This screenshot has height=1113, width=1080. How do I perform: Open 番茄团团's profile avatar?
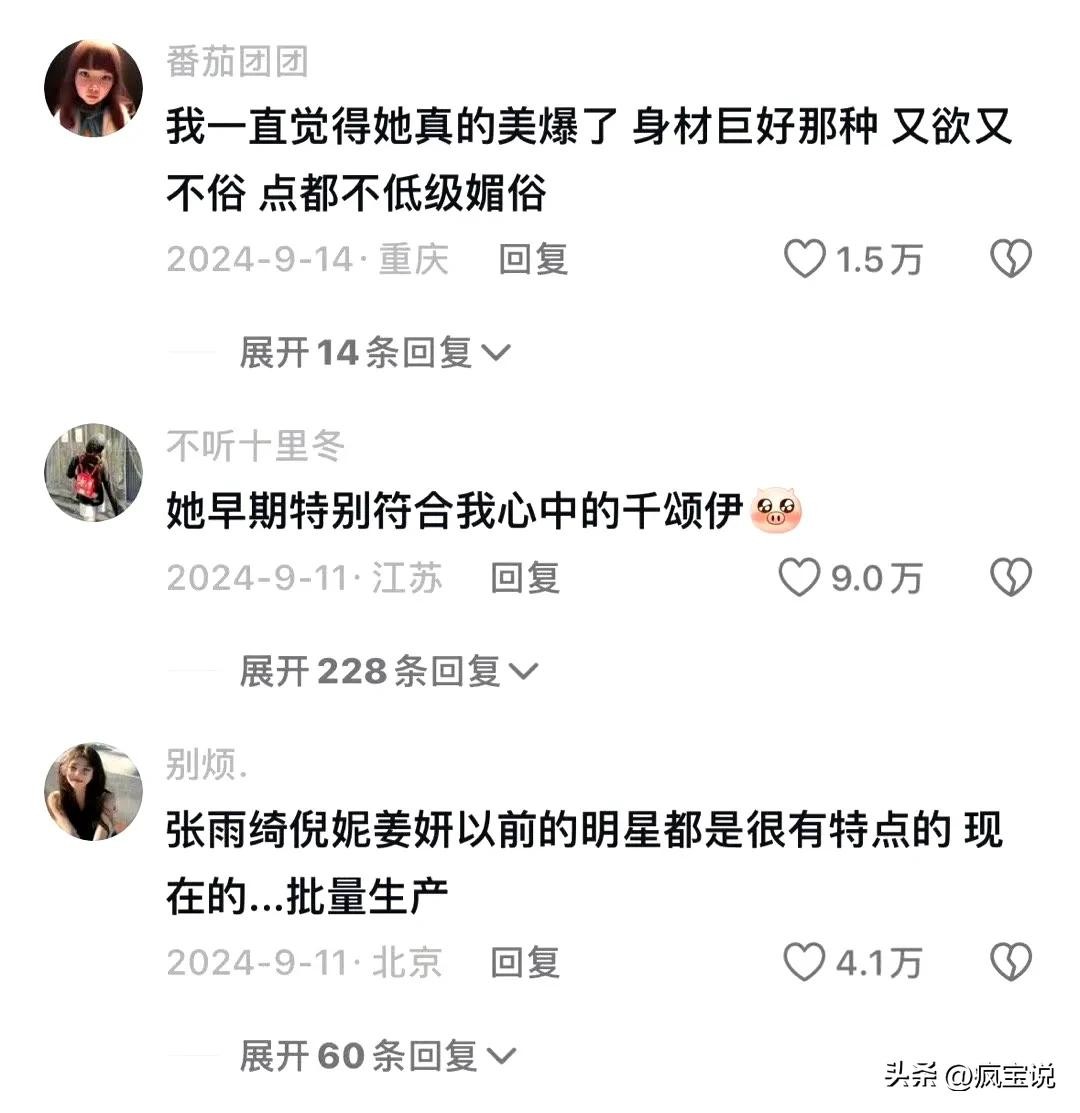(93, 88)
